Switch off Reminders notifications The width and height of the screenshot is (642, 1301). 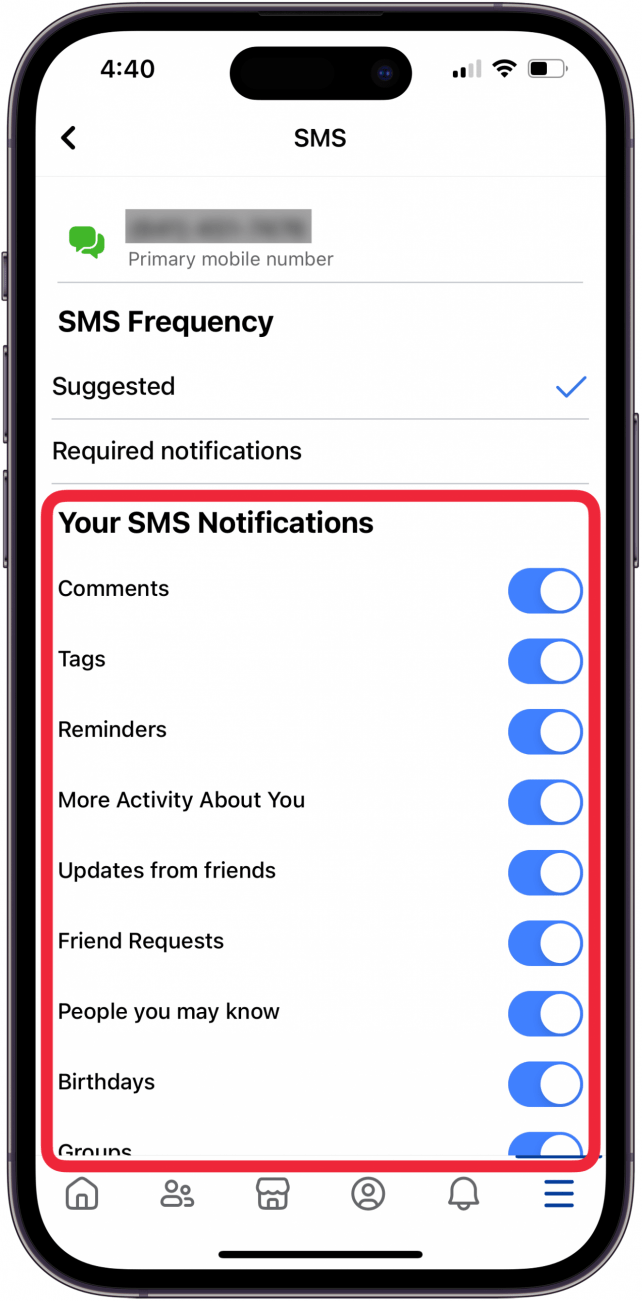click(x=545, y=731)
